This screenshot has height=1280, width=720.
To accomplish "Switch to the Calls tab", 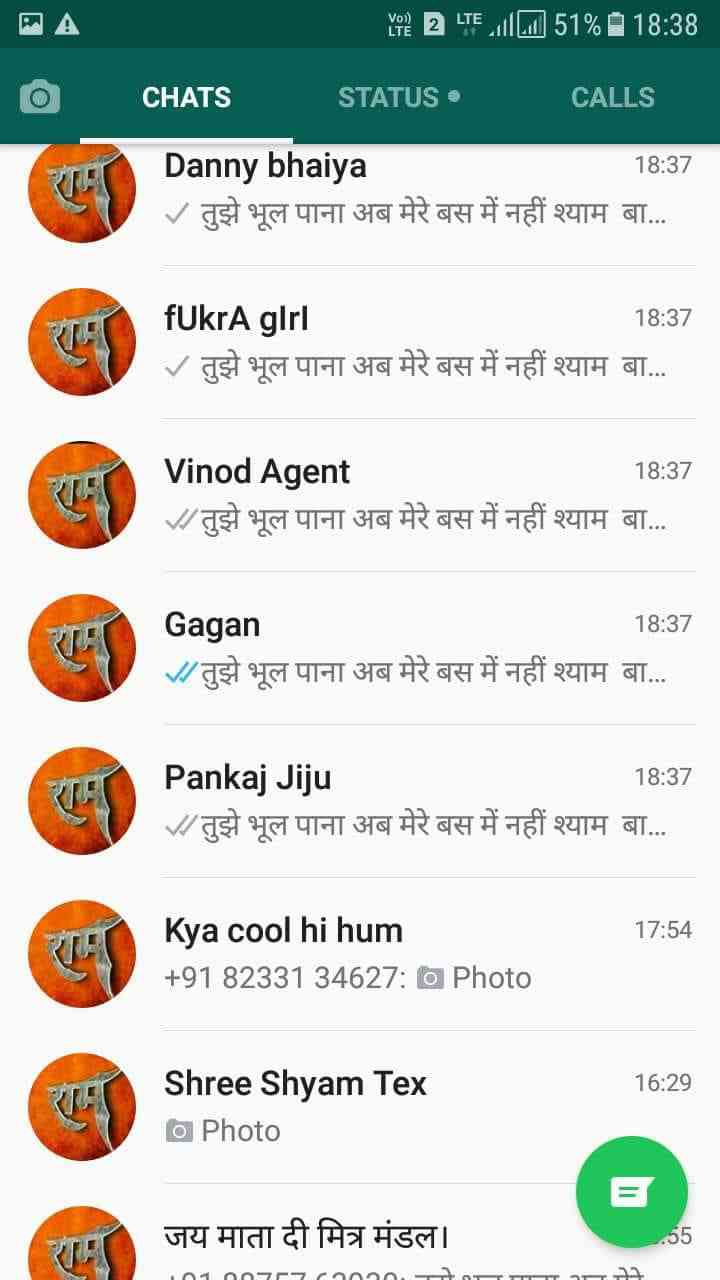I will [x=612, y=97].
